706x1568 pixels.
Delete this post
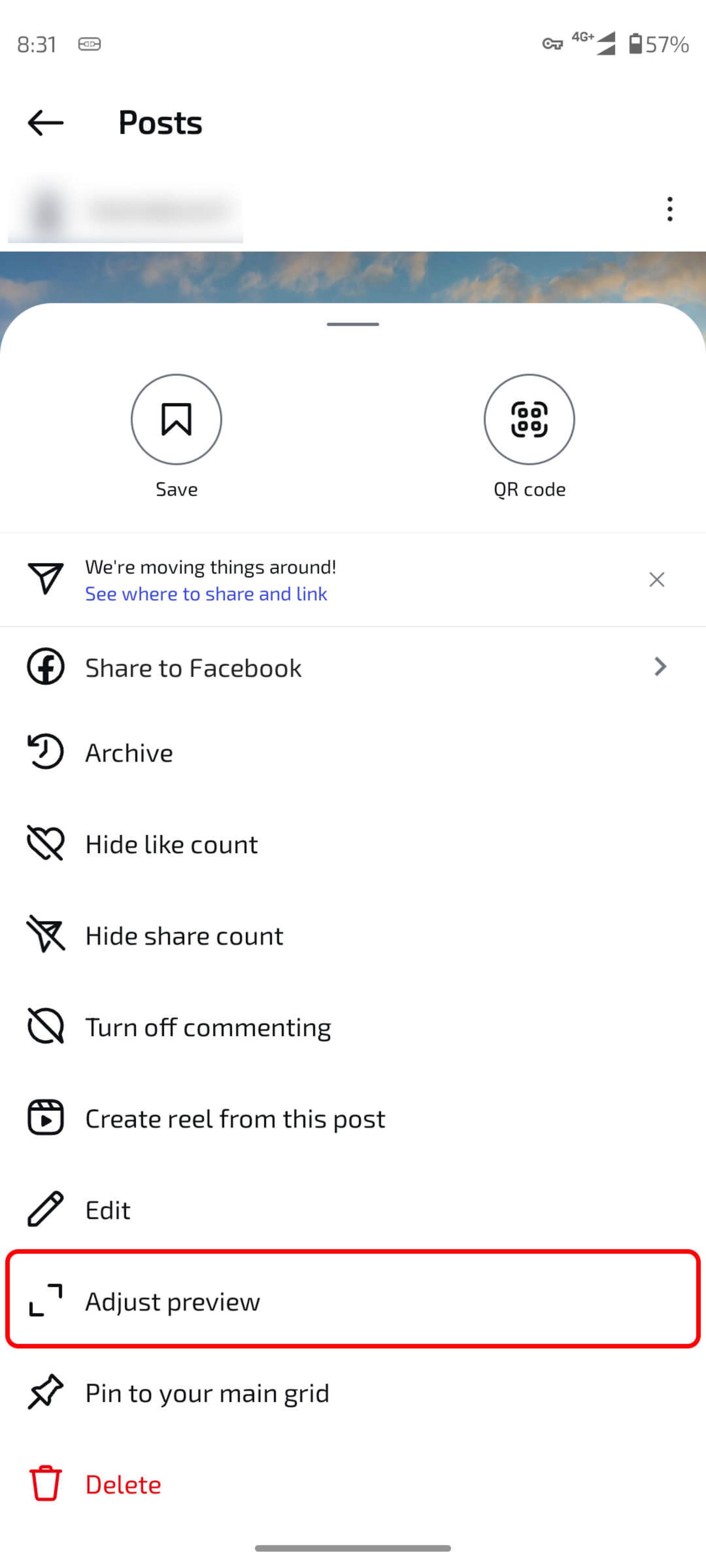coord(353,1484)
